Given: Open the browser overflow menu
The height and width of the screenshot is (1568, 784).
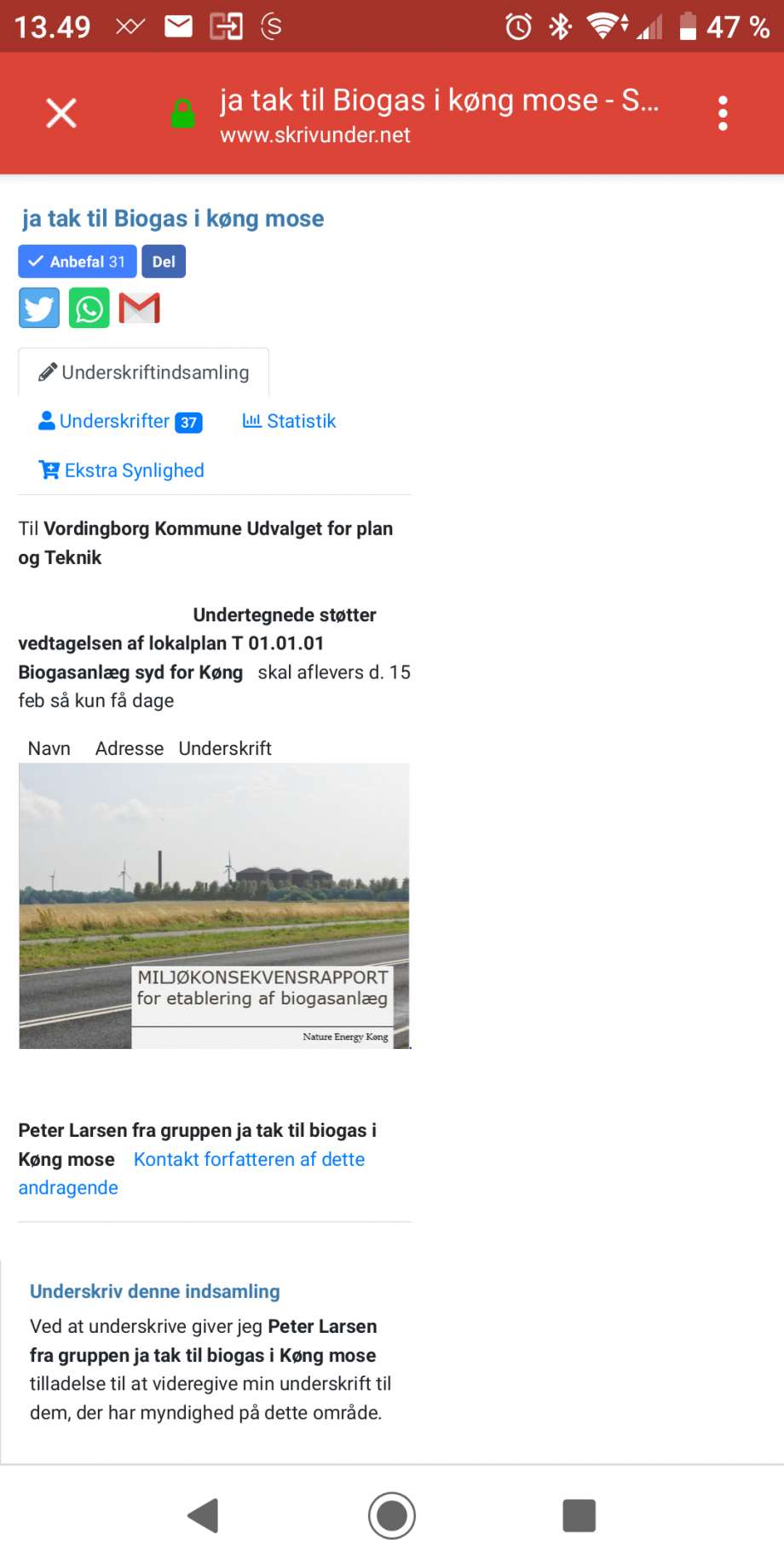Looking at the screenshot, I should pos(723,112).
